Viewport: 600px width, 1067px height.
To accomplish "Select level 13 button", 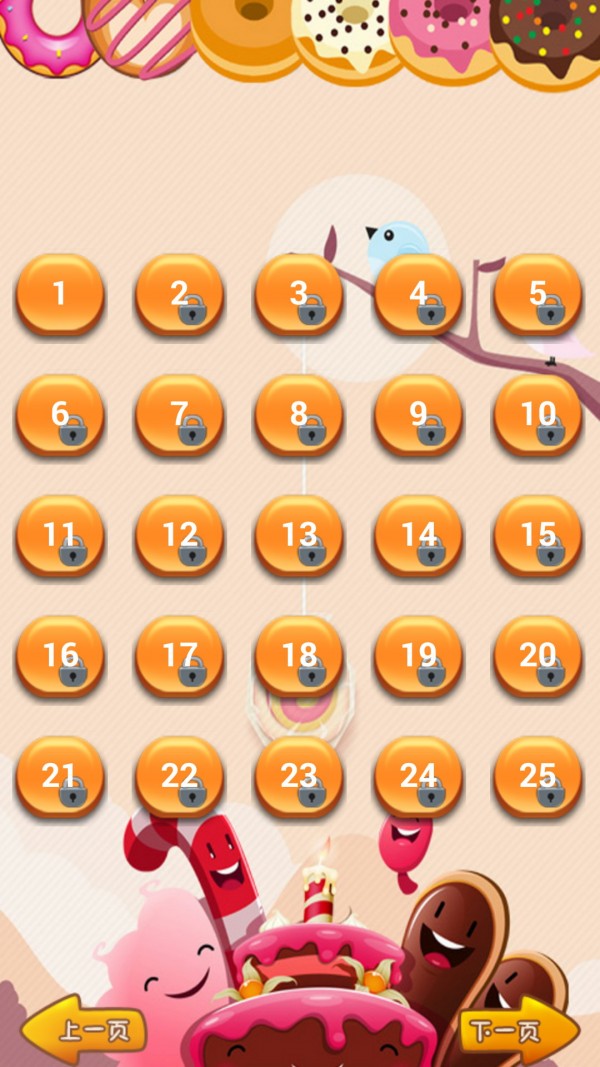I will click(x=299, y=535).
